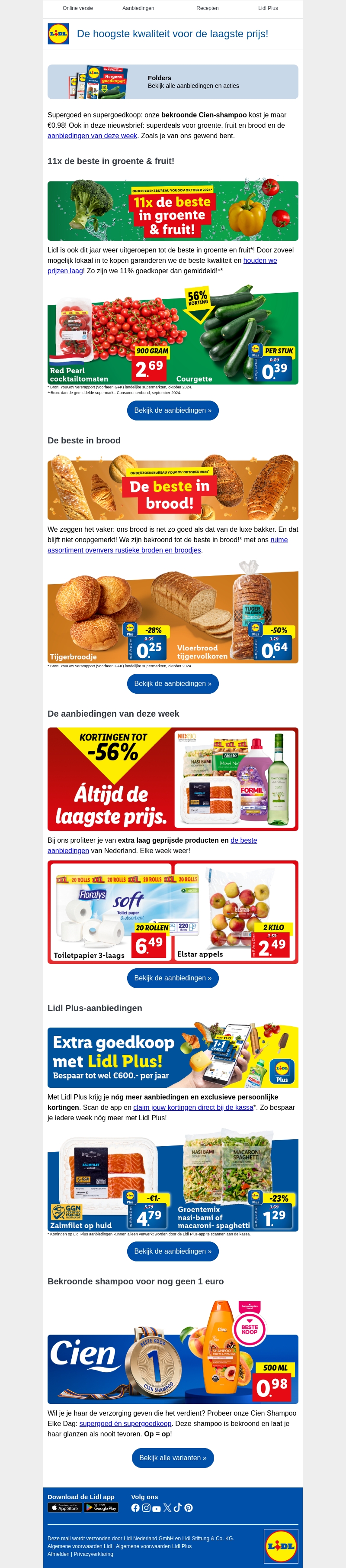Screen dimensions: 346x1568
Task: Get the Lidl app on App Store
Action: coord(64,1508)
